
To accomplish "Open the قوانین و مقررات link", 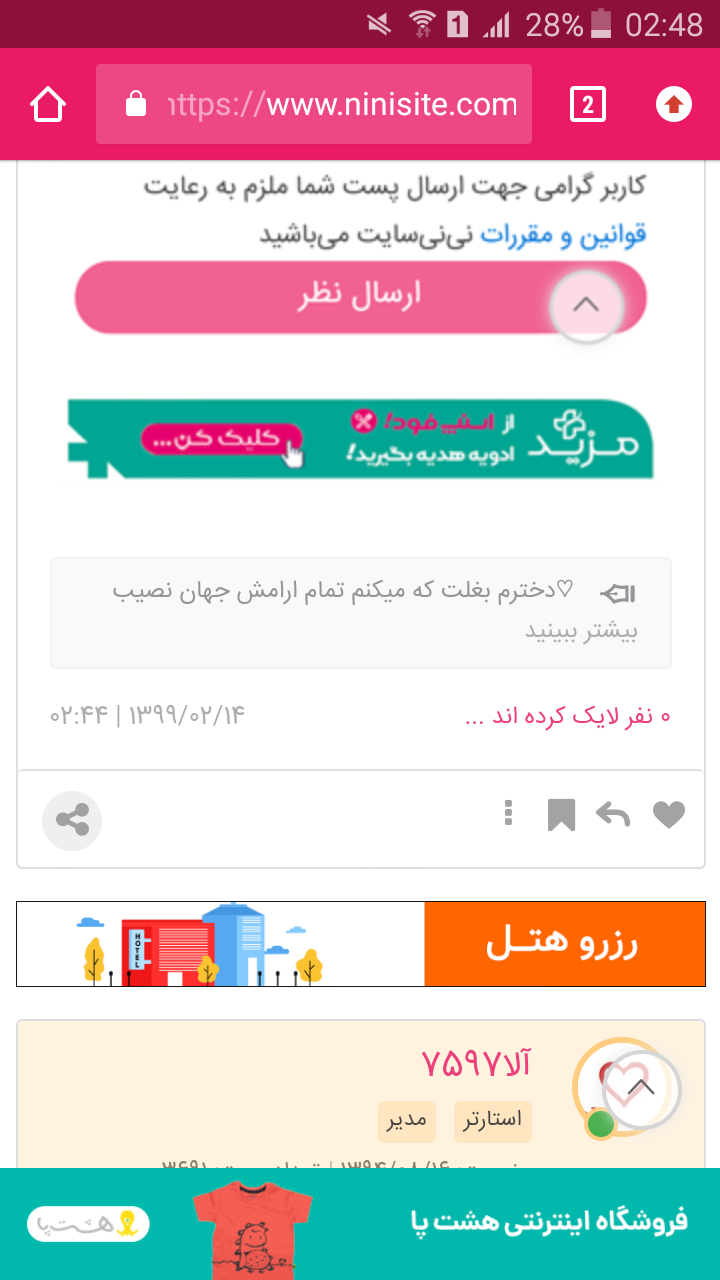I will pos(563,235).
